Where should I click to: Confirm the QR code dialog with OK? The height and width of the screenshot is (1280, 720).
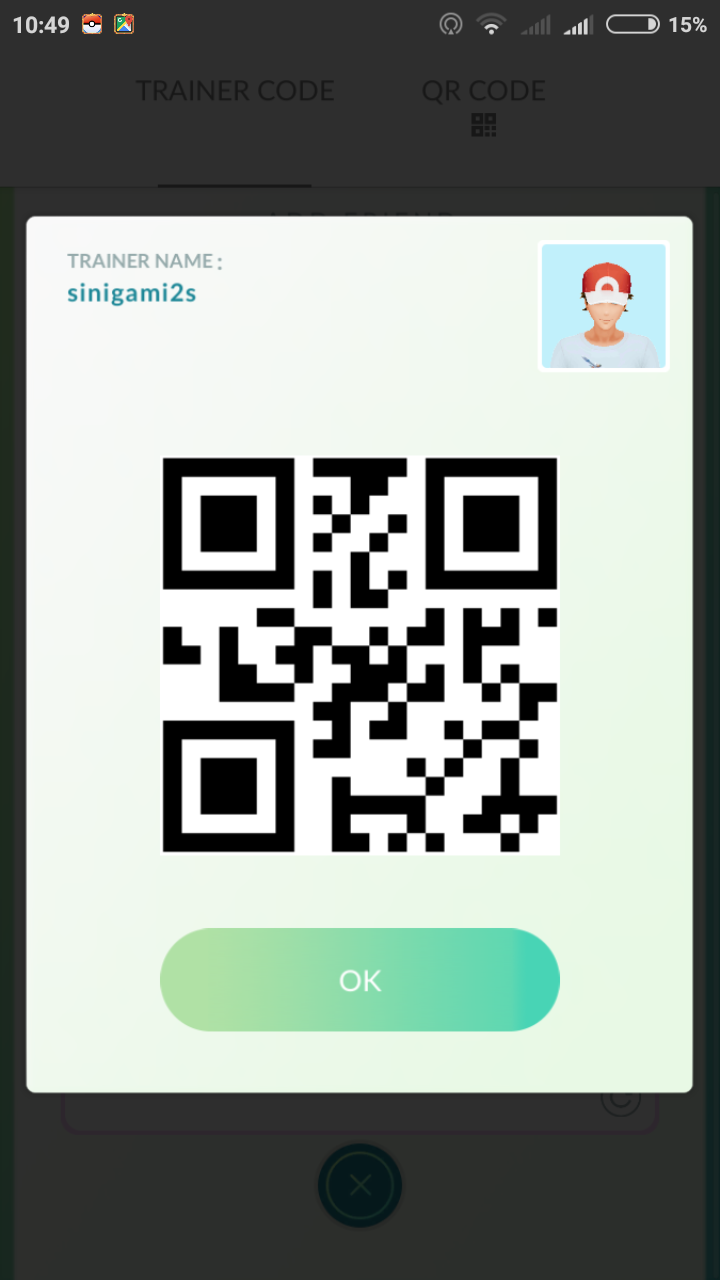[x=360, y=980]
